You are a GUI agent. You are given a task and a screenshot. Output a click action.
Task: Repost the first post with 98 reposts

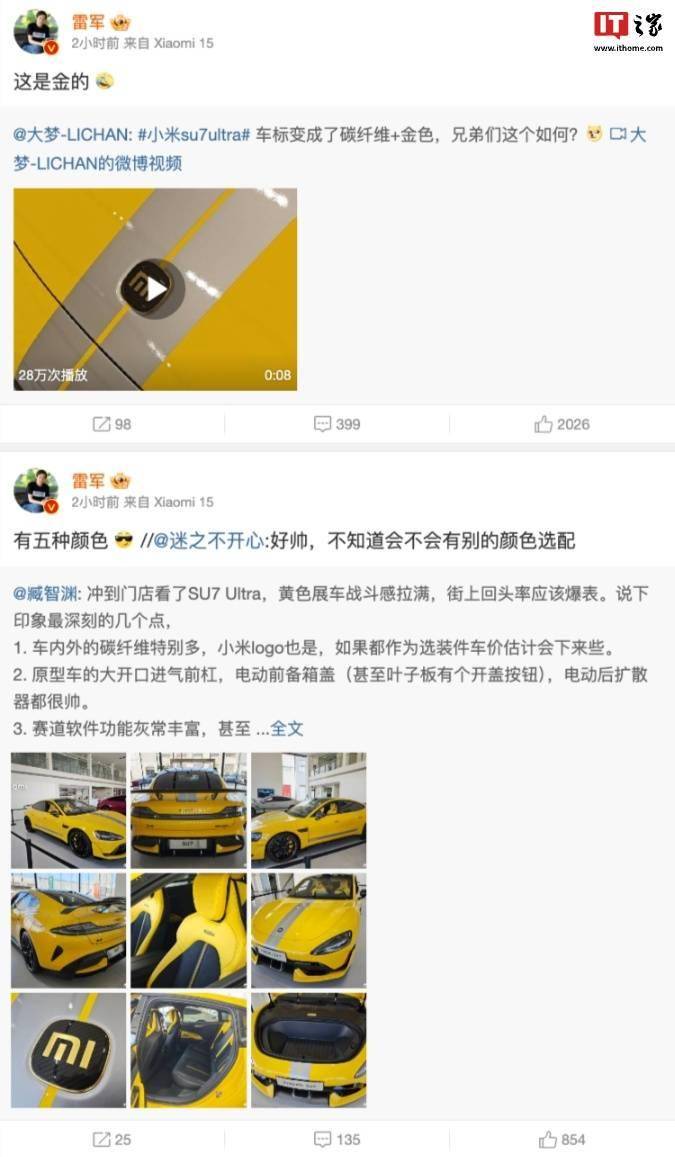[x=112, y=424]
